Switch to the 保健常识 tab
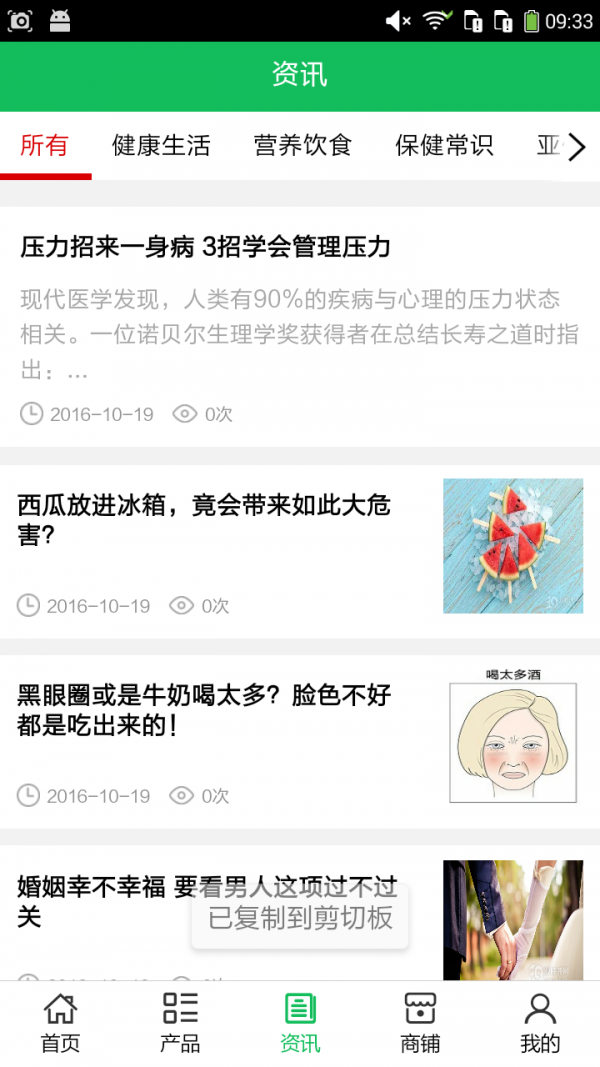 coord(444,146)
